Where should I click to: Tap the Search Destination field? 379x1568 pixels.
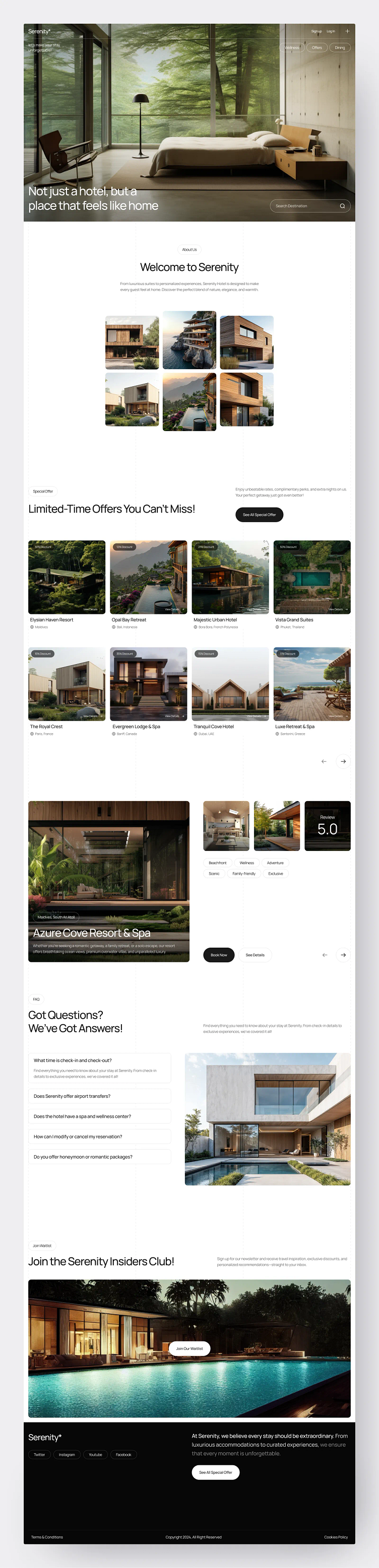click(x=305, y=206)
